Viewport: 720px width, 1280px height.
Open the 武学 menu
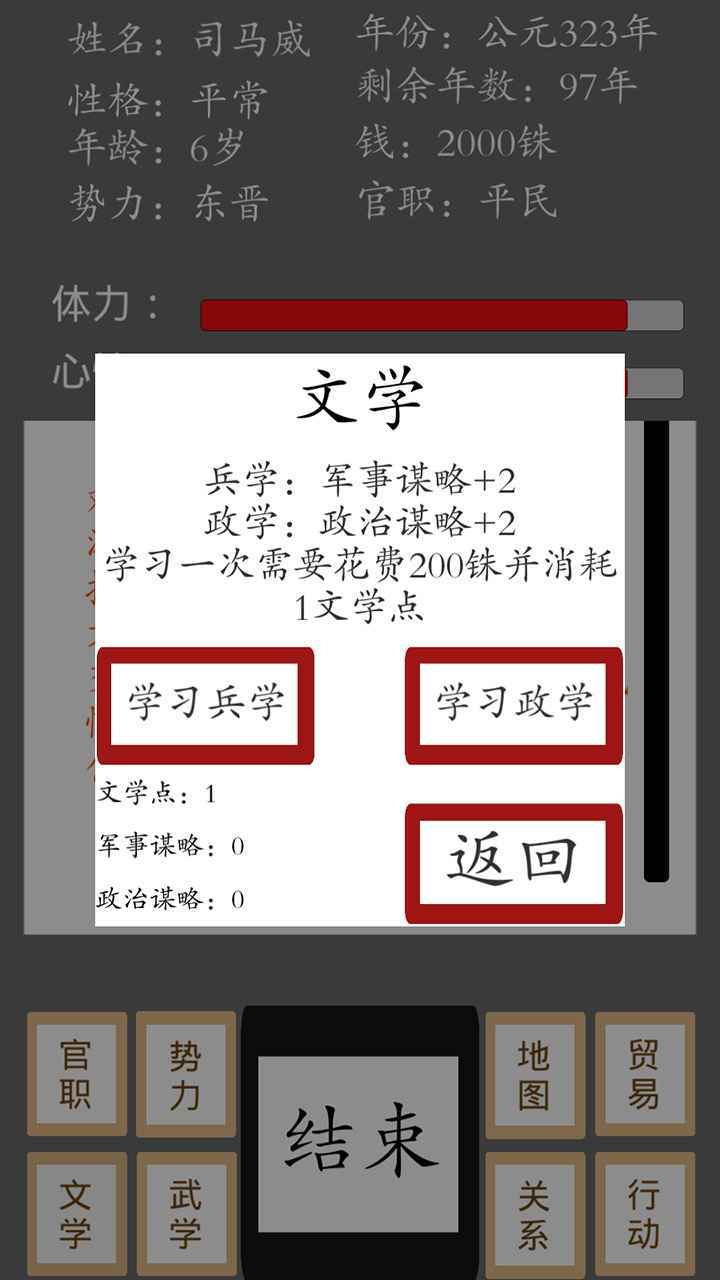186,1215
